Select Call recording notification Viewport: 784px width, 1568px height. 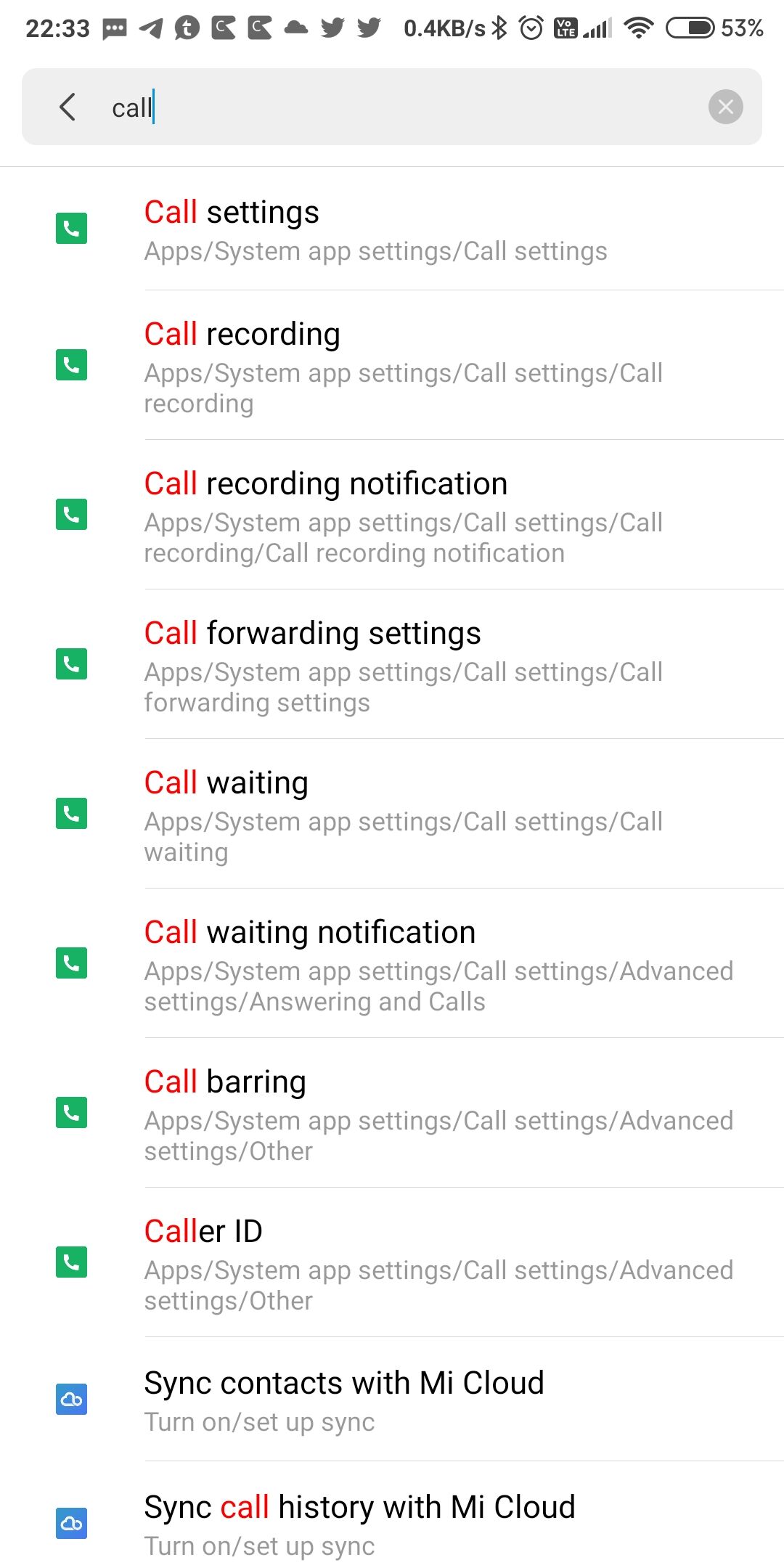tap(392, 515)
